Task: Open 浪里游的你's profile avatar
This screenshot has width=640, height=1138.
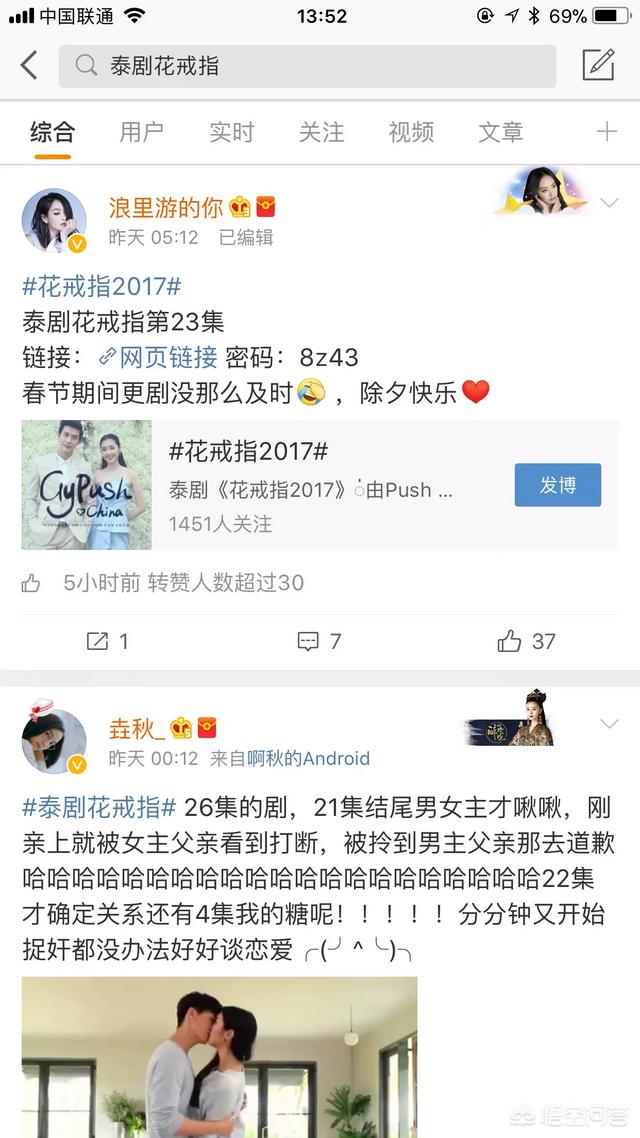Action: 54,221
